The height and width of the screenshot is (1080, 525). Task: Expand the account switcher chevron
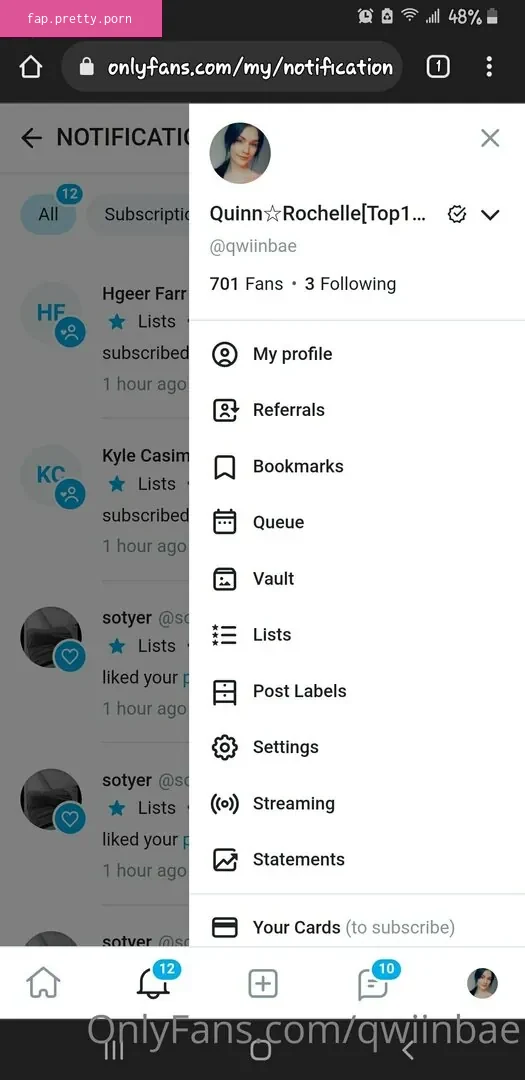coord(490,215)
